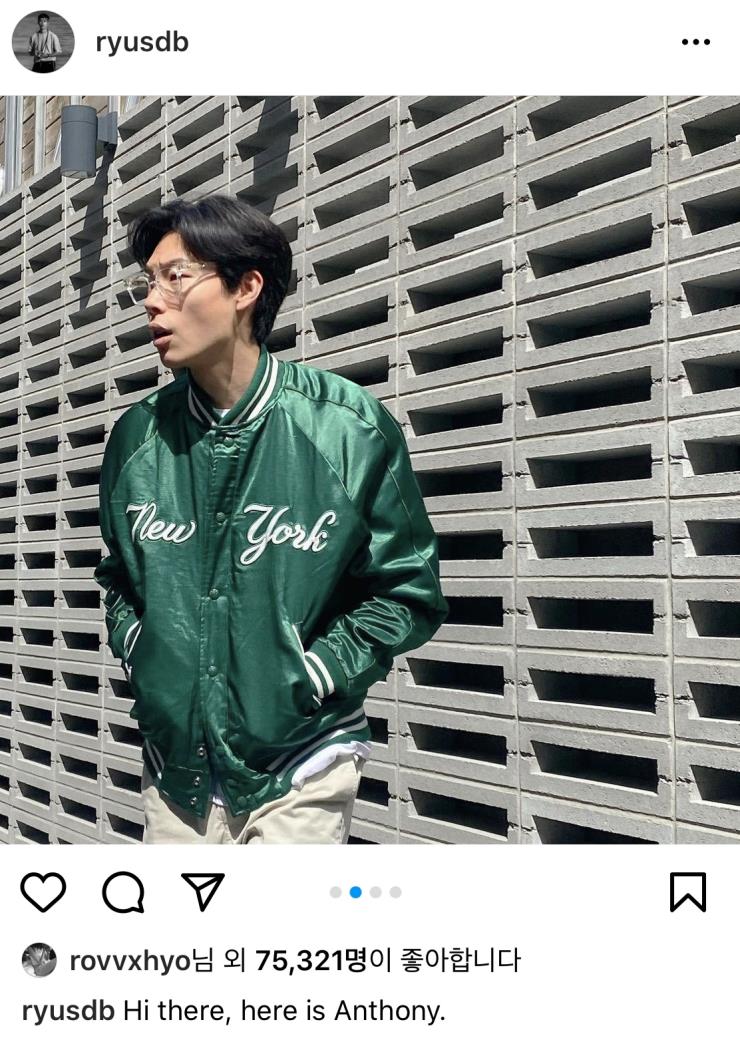The height and width of the screenshot is (1042, 740).
Task: Open the post photo of the green jacket
Action: [x=370, y=470]
